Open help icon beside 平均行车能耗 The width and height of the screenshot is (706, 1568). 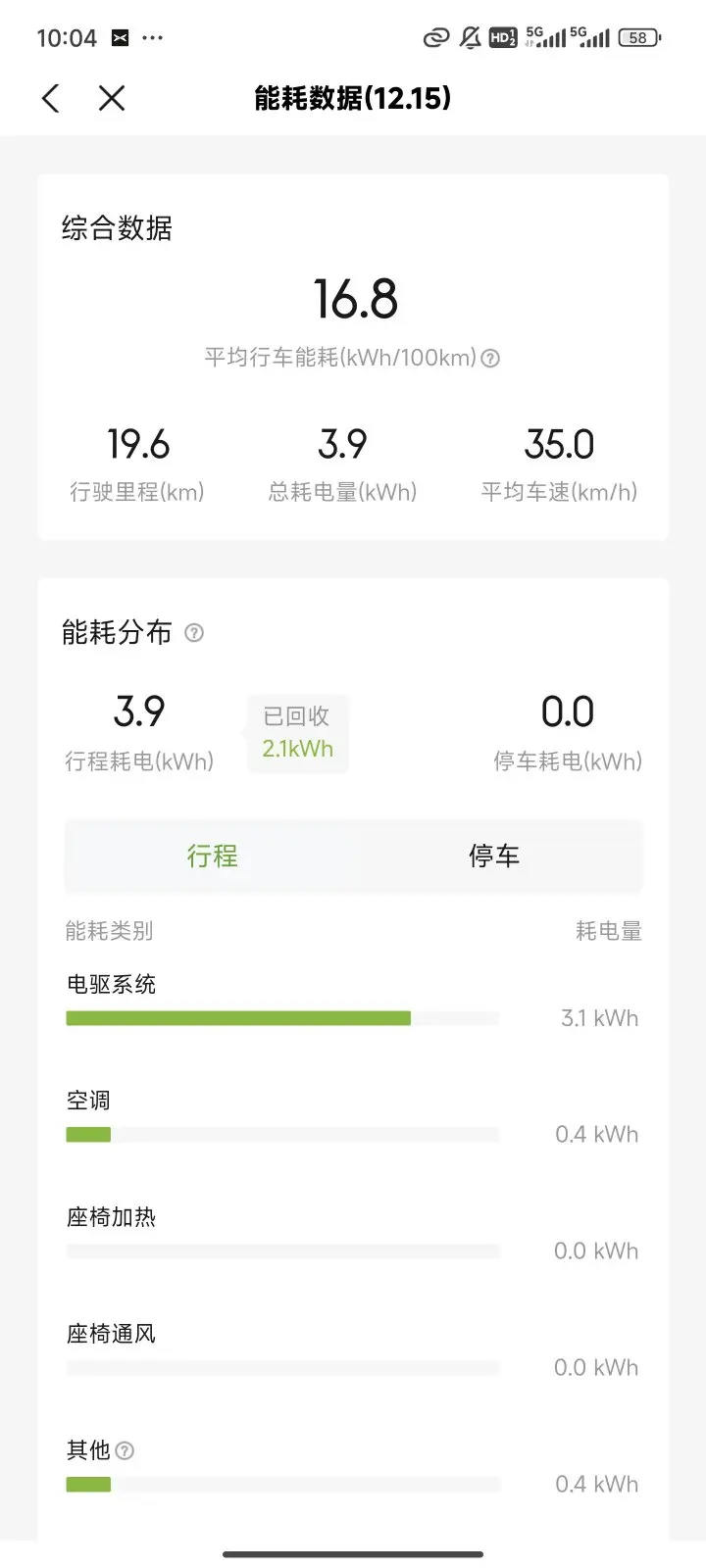490,359
